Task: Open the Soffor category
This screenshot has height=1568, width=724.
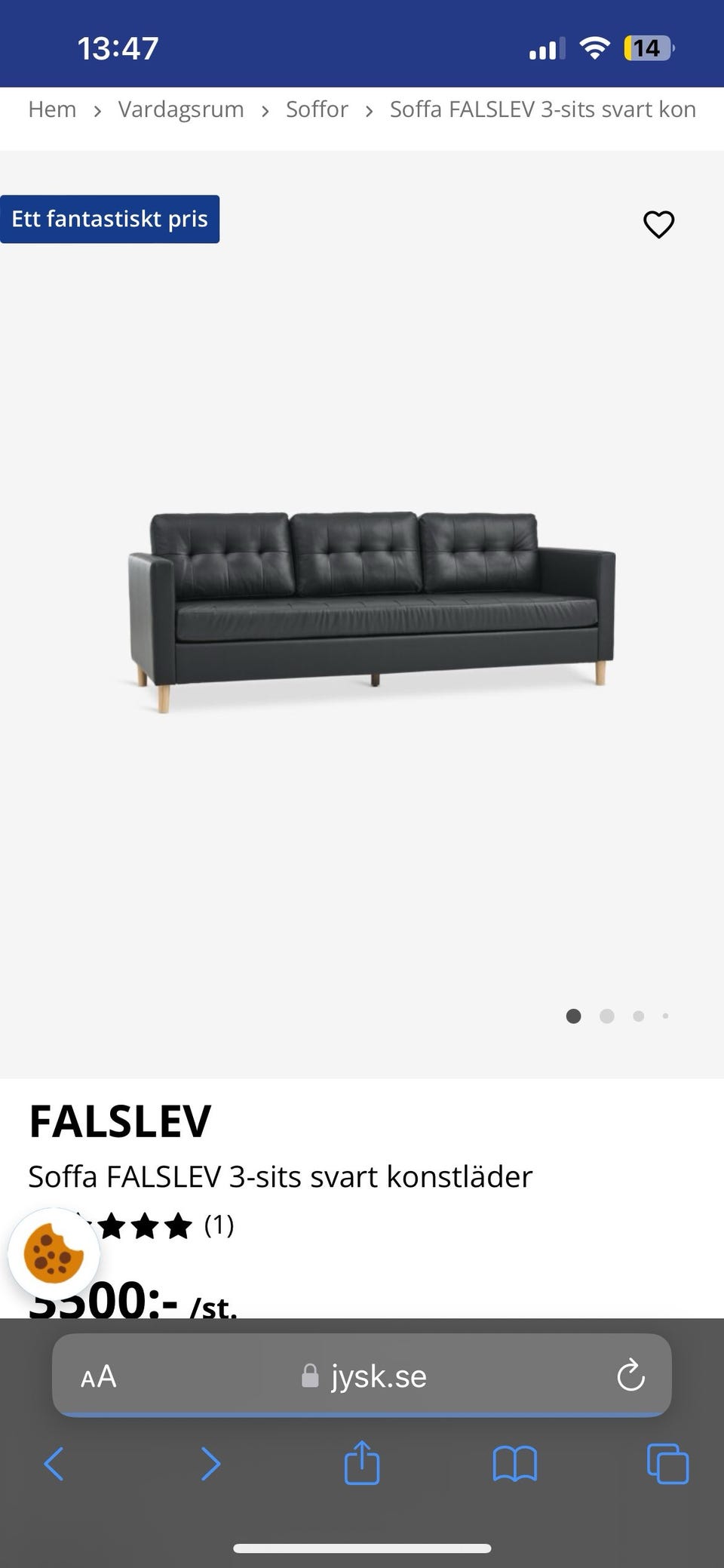Action: click(317, 109)
